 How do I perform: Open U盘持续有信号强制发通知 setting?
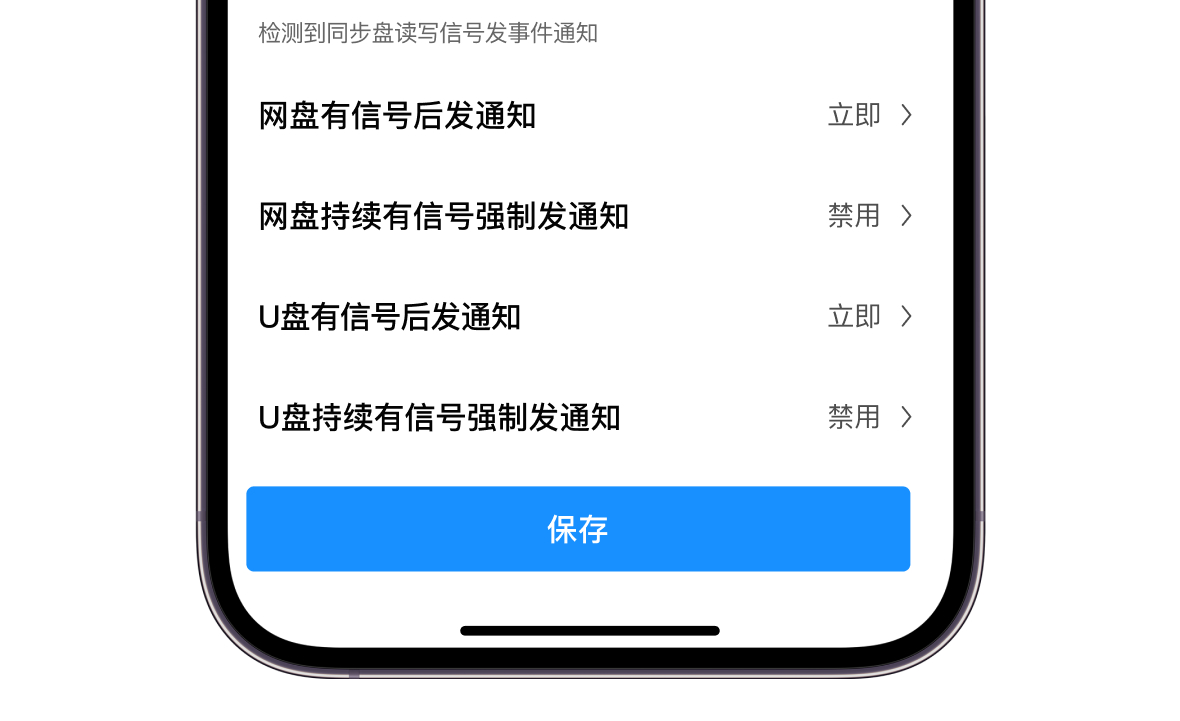(585, 417)
